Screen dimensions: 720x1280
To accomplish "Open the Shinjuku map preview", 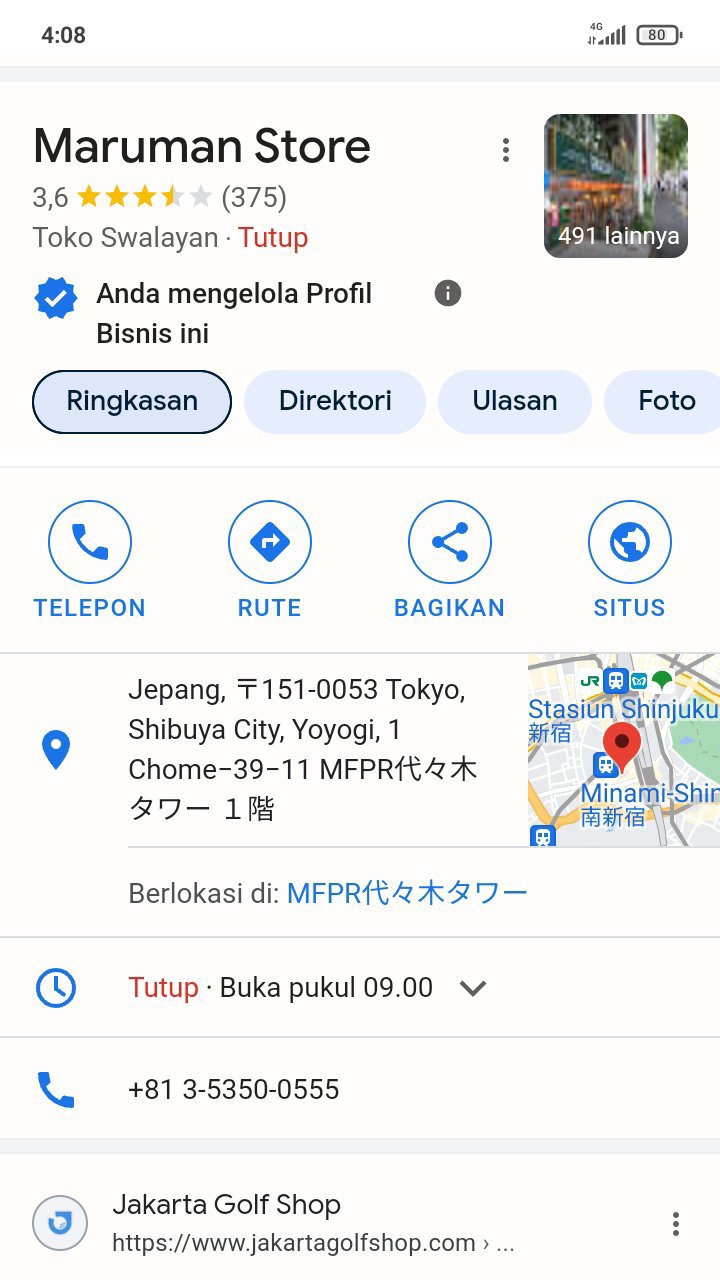I will click(623, 750).
